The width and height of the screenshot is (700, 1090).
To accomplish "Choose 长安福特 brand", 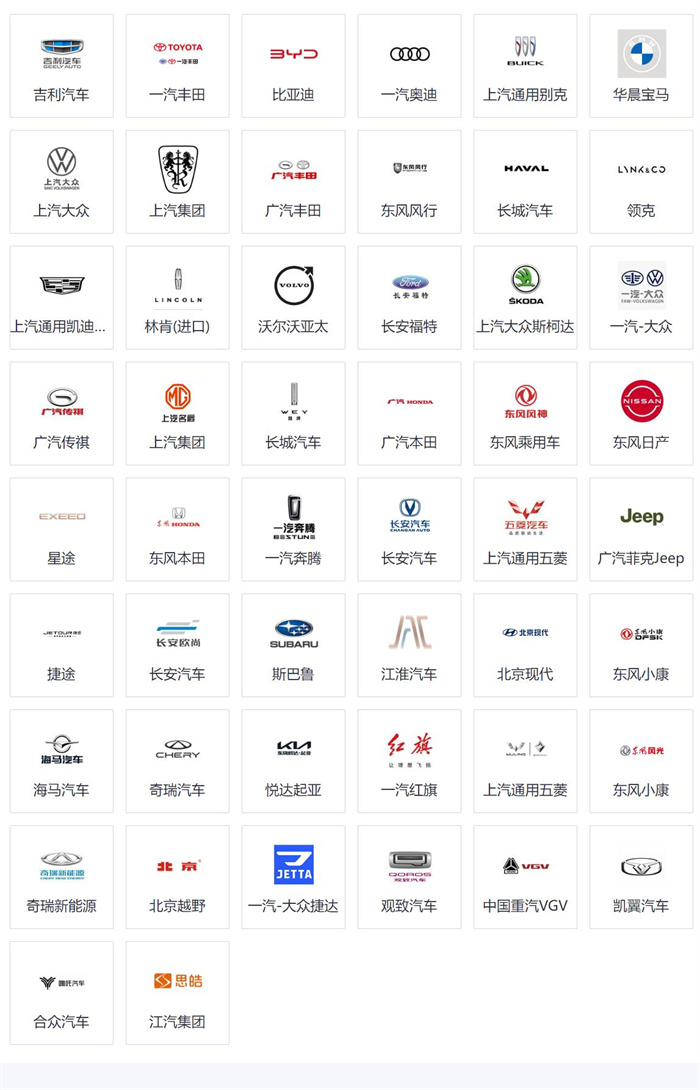I will point(409,298).
